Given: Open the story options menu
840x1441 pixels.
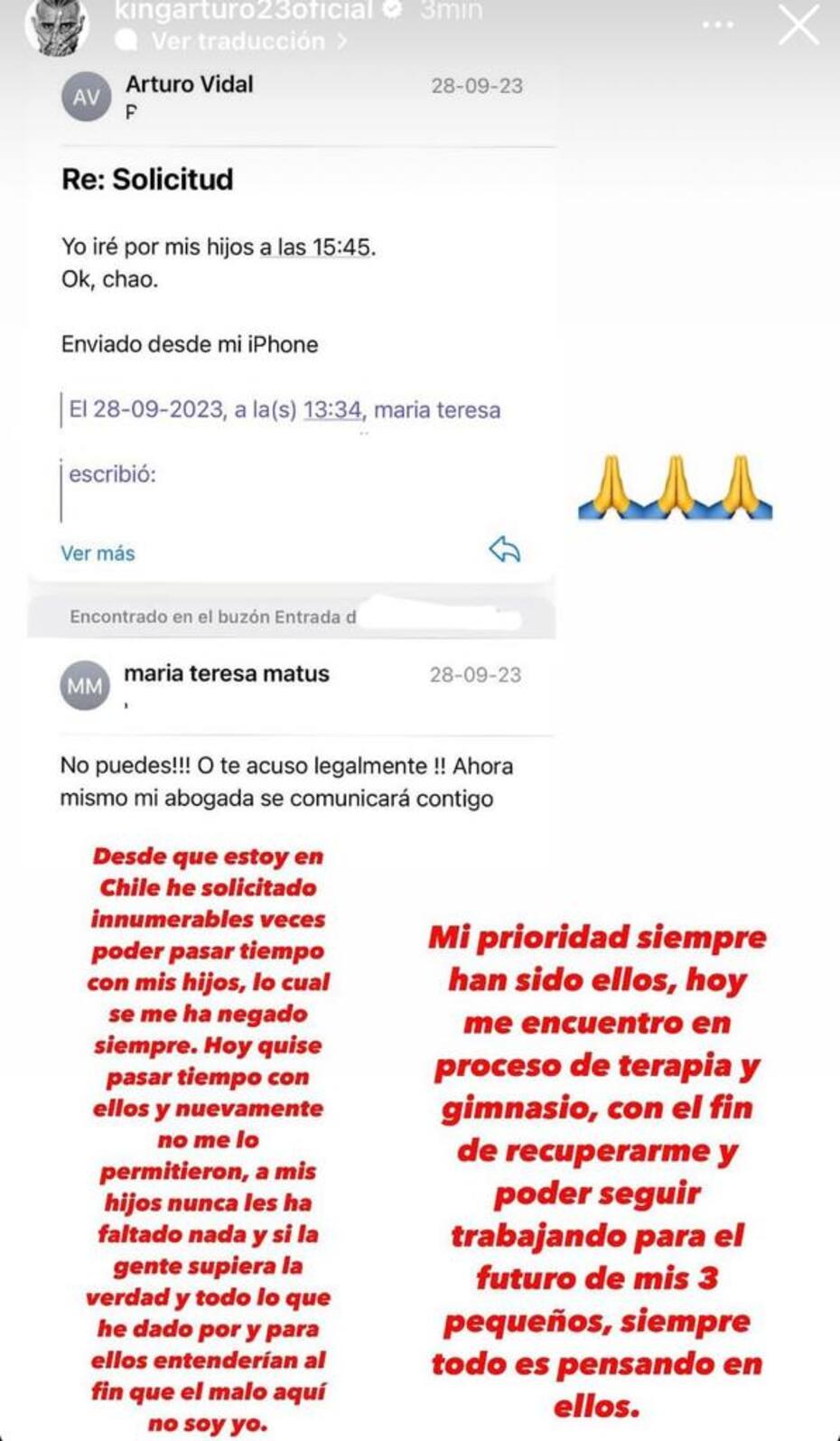Looking at the screenshot, I should [x=718, y=24].
